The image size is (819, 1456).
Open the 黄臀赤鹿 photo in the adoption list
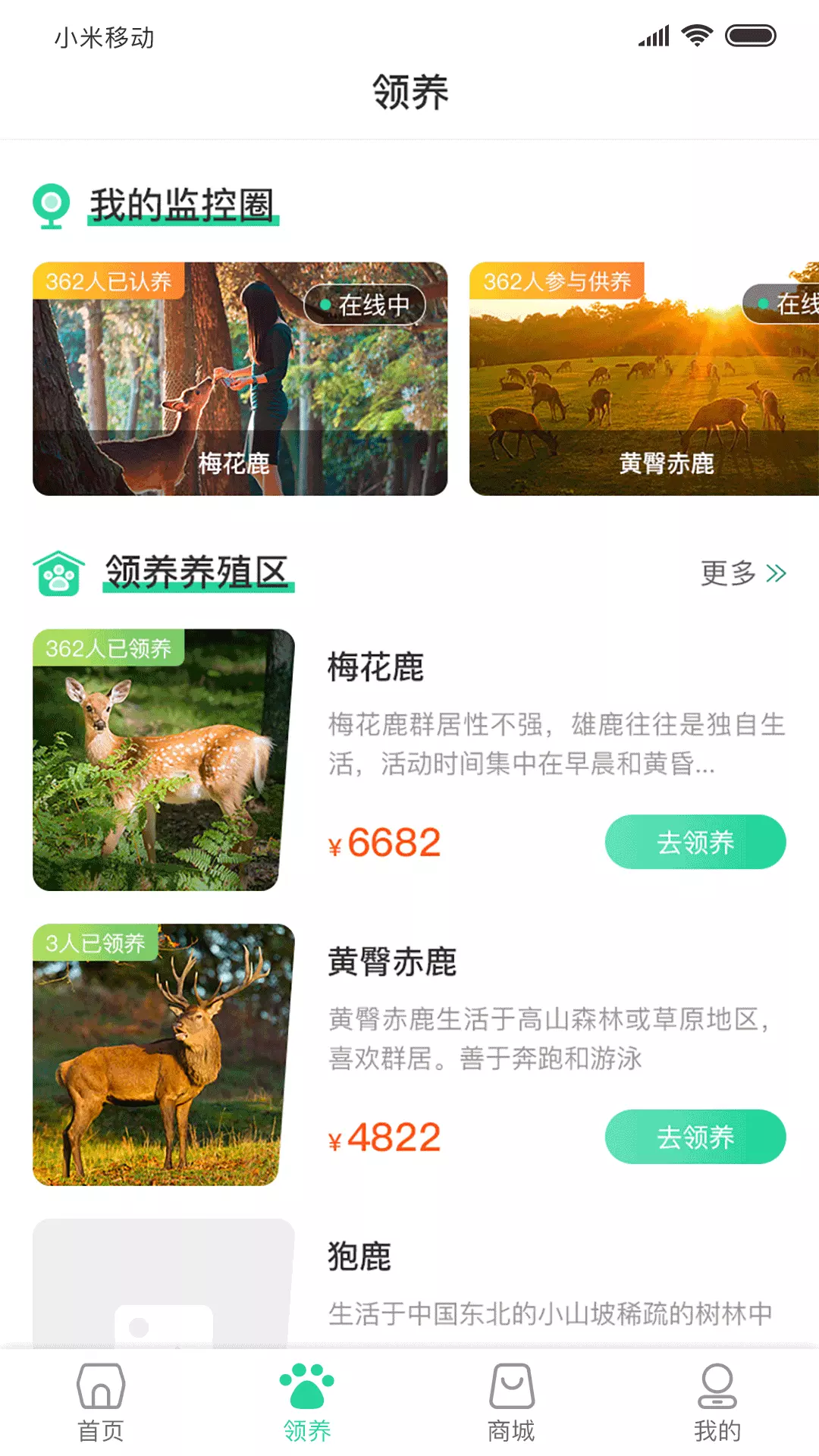click(163, 1055)
